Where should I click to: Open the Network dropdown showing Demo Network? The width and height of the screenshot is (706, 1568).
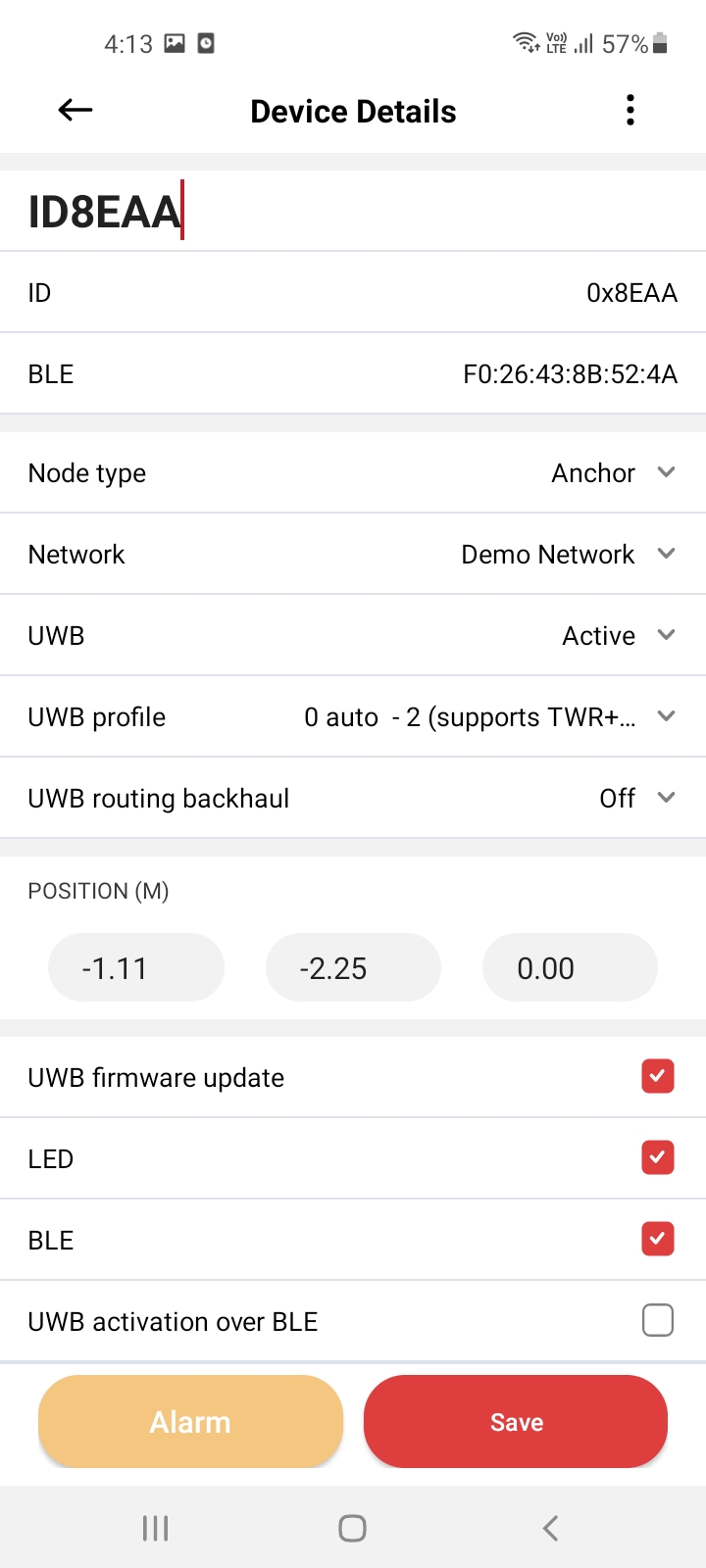pos(353,555)
